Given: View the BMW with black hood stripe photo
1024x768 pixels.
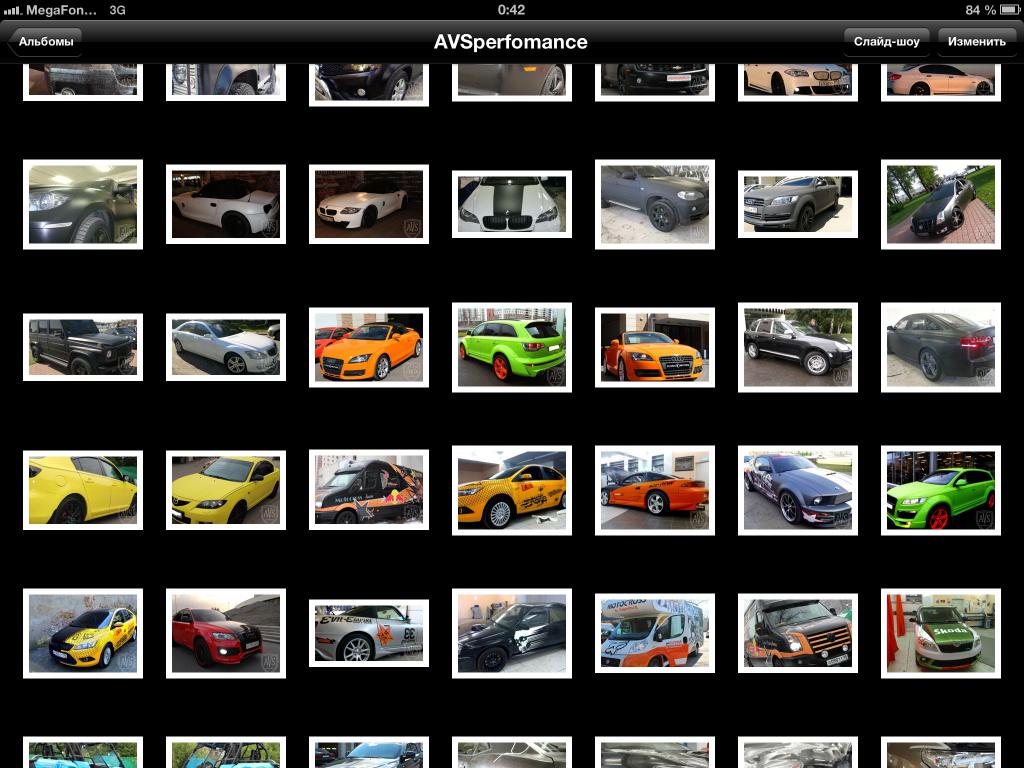Looking at the screenshot, I should [x=511, y=204].
